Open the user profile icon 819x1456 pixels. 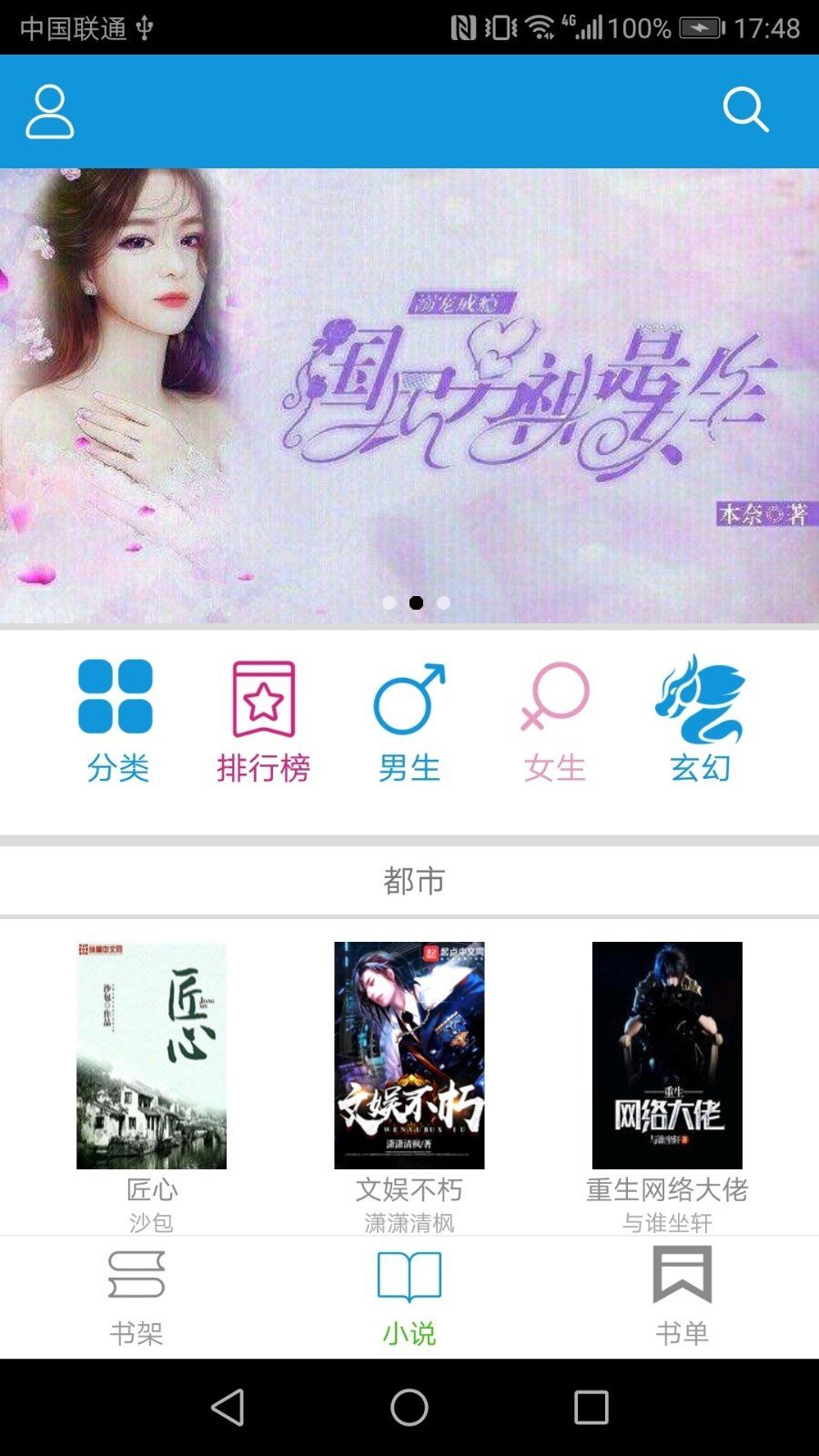point(50,110)
